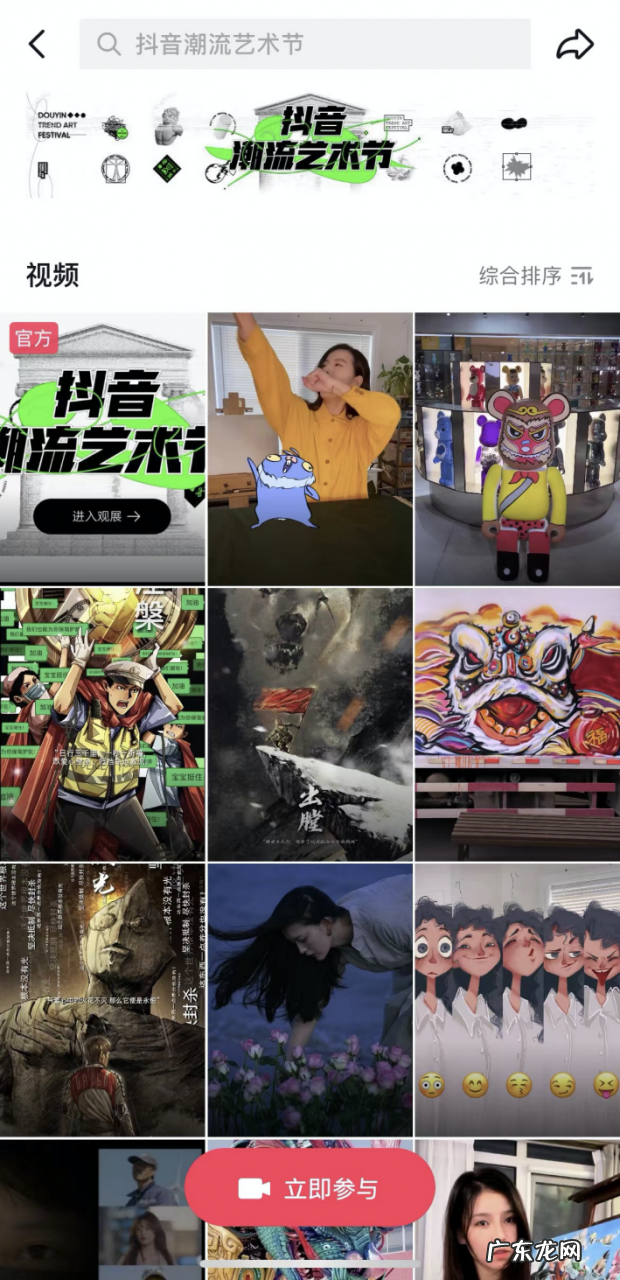Open the 出膛 ink painting video
The height and width of the screenshot is (1280, 620).
click(x=310, y=724)
